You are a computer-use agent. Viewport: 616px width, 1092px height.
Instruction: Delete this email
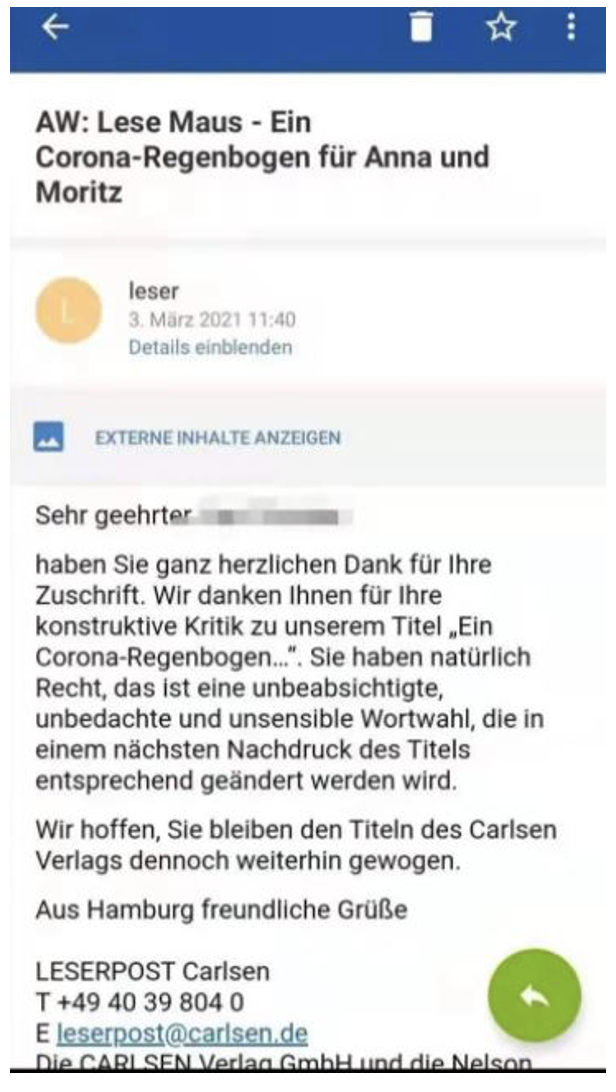pos(424,28)
